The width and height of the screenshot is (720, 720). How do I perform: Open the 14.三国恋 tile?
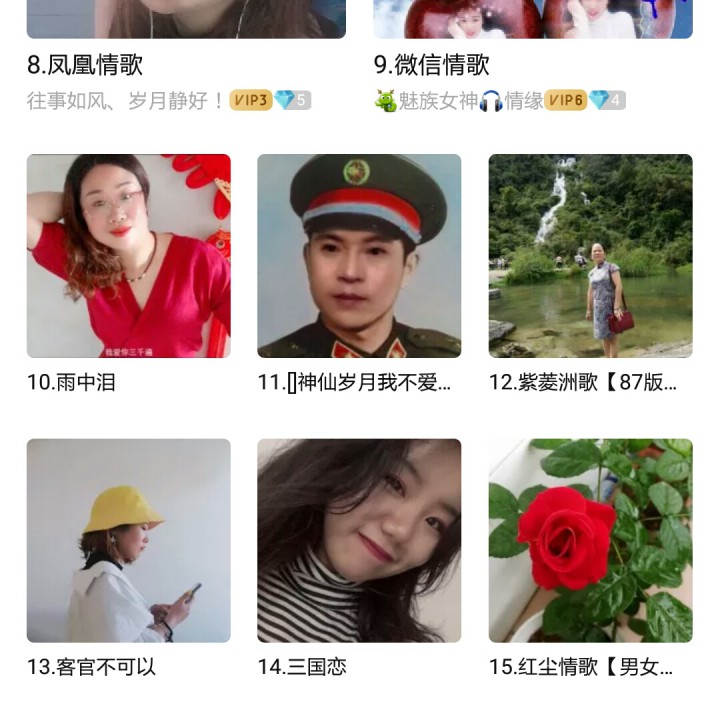click(359, 540)
